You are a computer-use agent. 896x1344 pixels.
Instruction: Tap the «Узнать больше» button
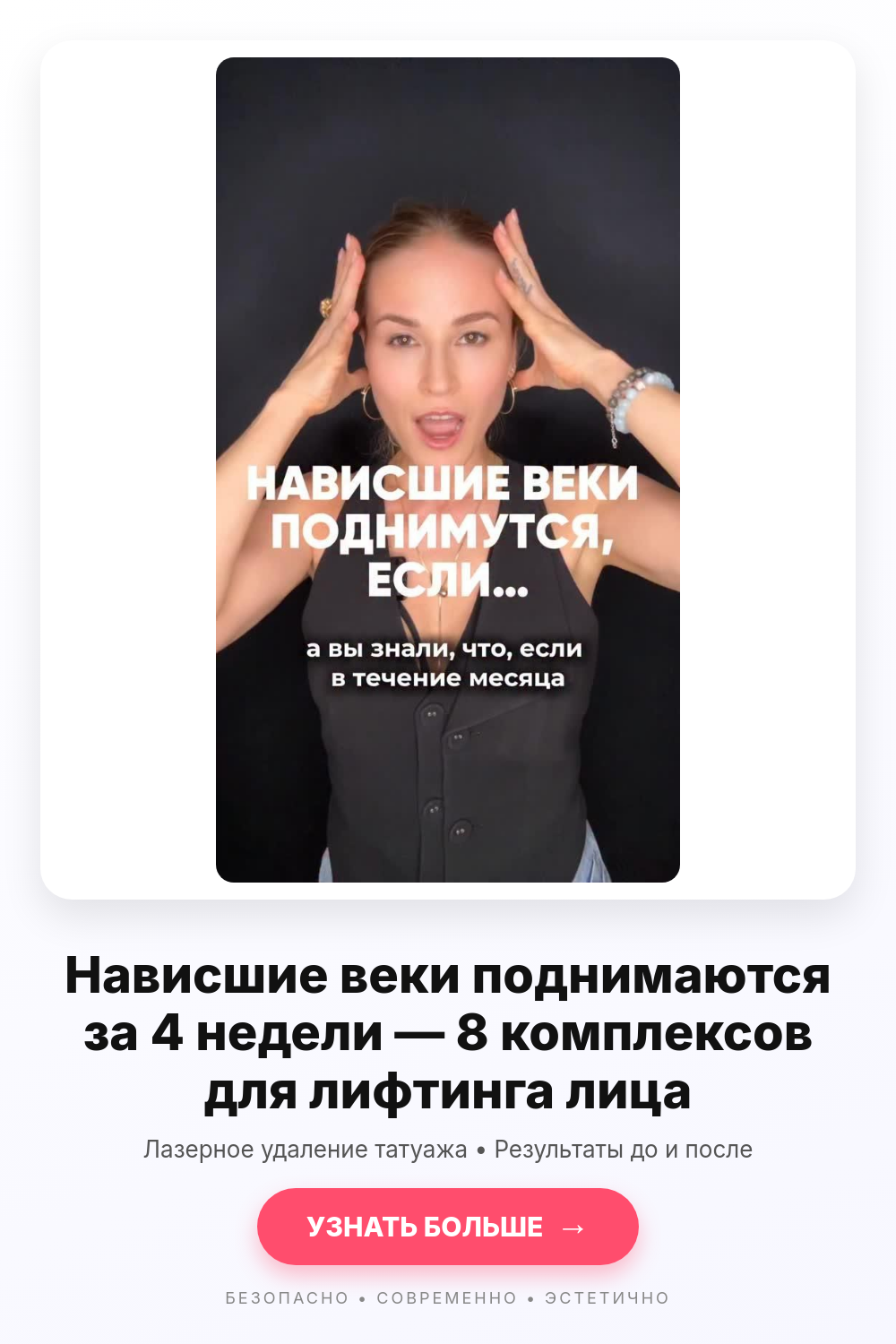[447, 1227]
